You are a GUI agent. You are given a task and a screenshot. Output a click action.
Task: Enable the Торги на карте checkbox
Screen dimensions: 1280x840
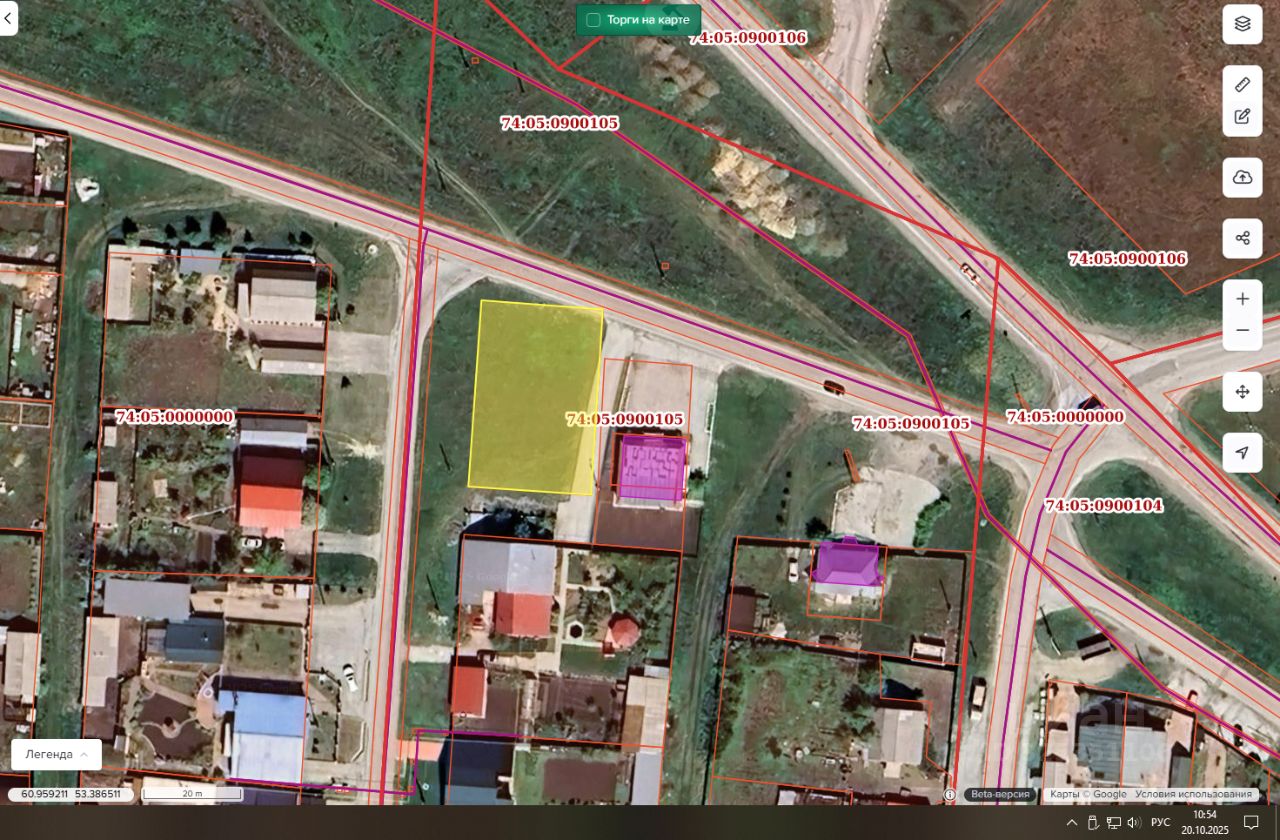(593, 20)
